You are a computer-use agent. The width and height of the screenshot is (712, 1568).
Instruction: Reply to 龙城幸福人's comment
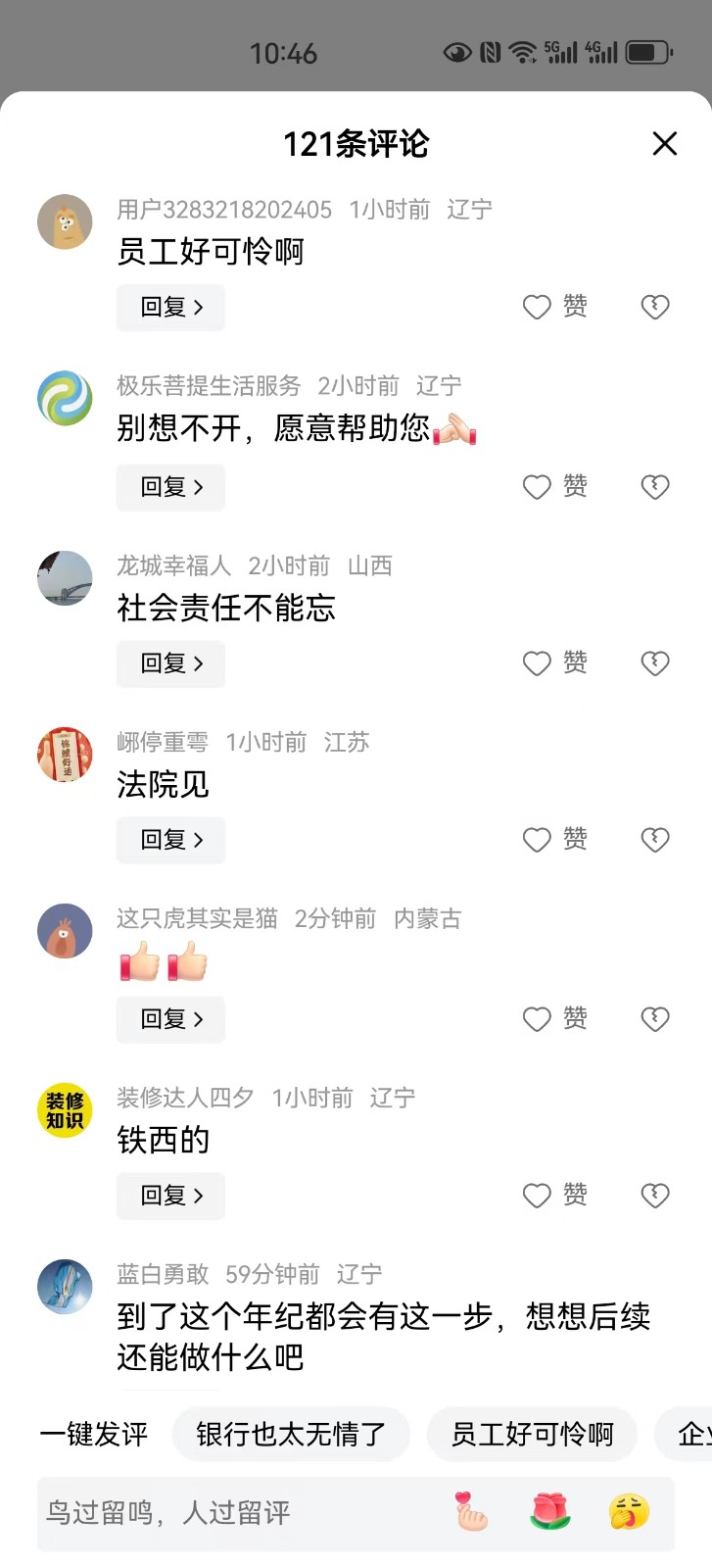pos(171,663)
